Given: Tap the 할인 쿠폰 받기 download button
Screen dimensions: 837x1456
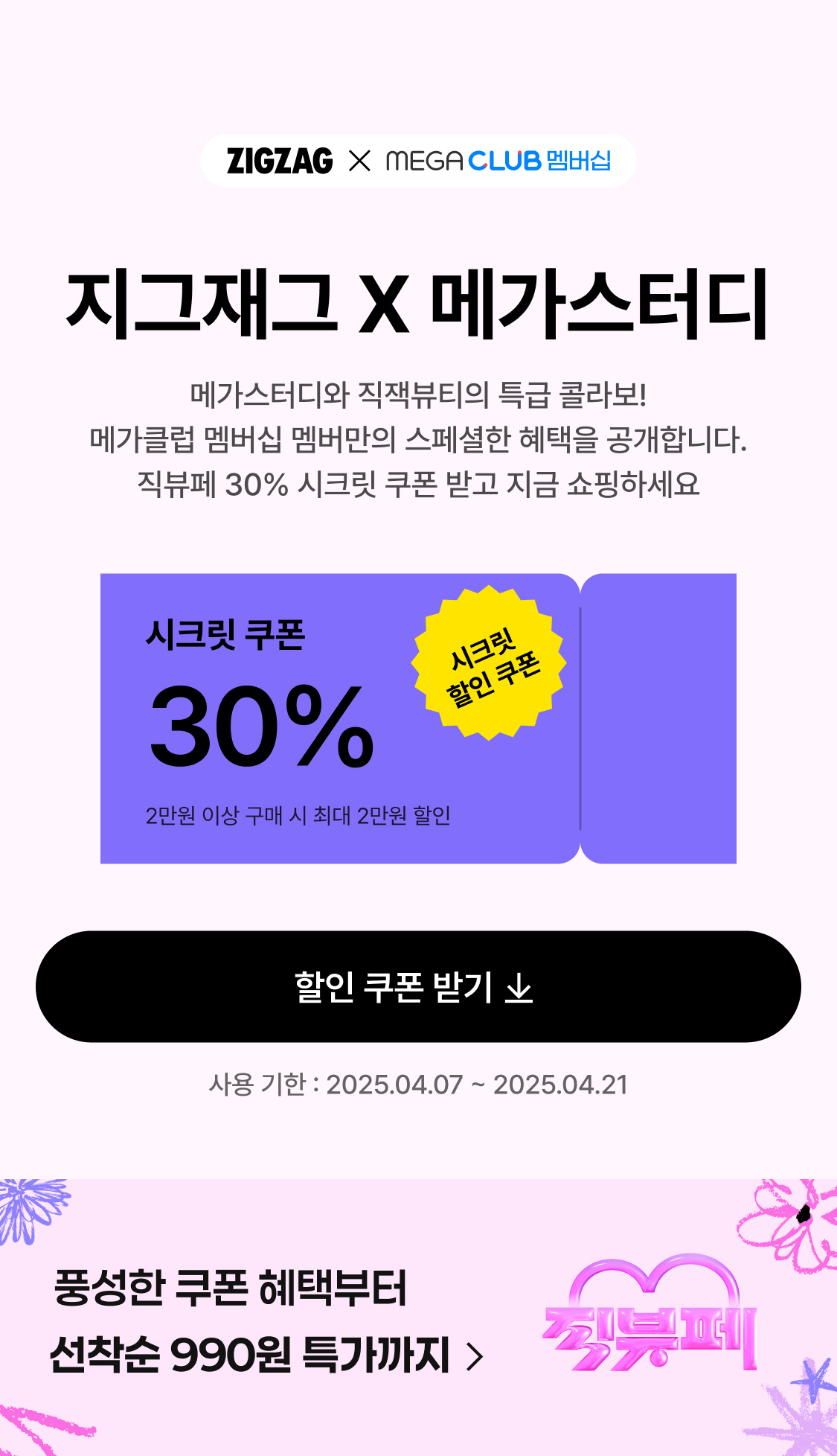Looking at the screenshot, I should (418, 986).
